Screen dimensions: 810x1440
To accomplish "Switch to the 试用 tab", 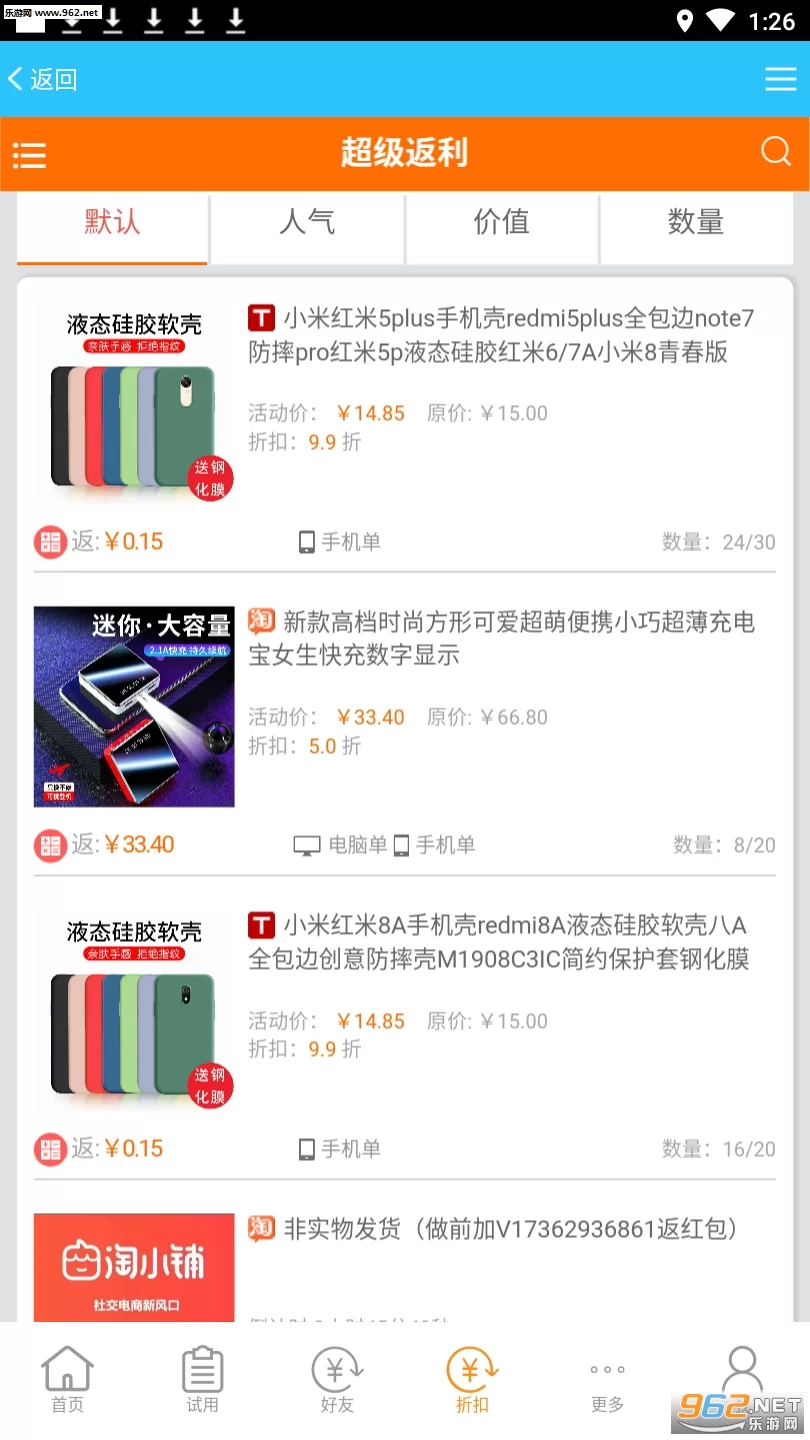I will click(x=202, y=1380).
